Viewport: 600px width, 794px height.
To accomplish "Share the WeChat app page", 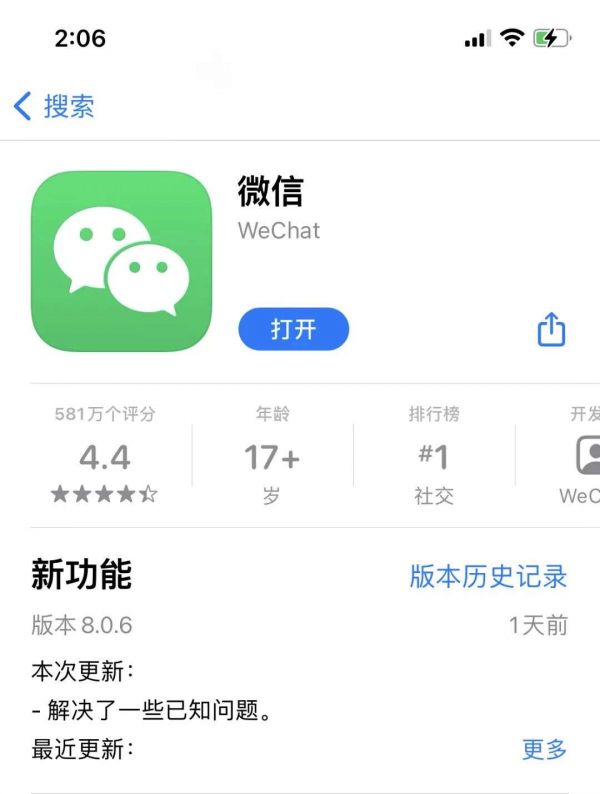I will [552, 329].
